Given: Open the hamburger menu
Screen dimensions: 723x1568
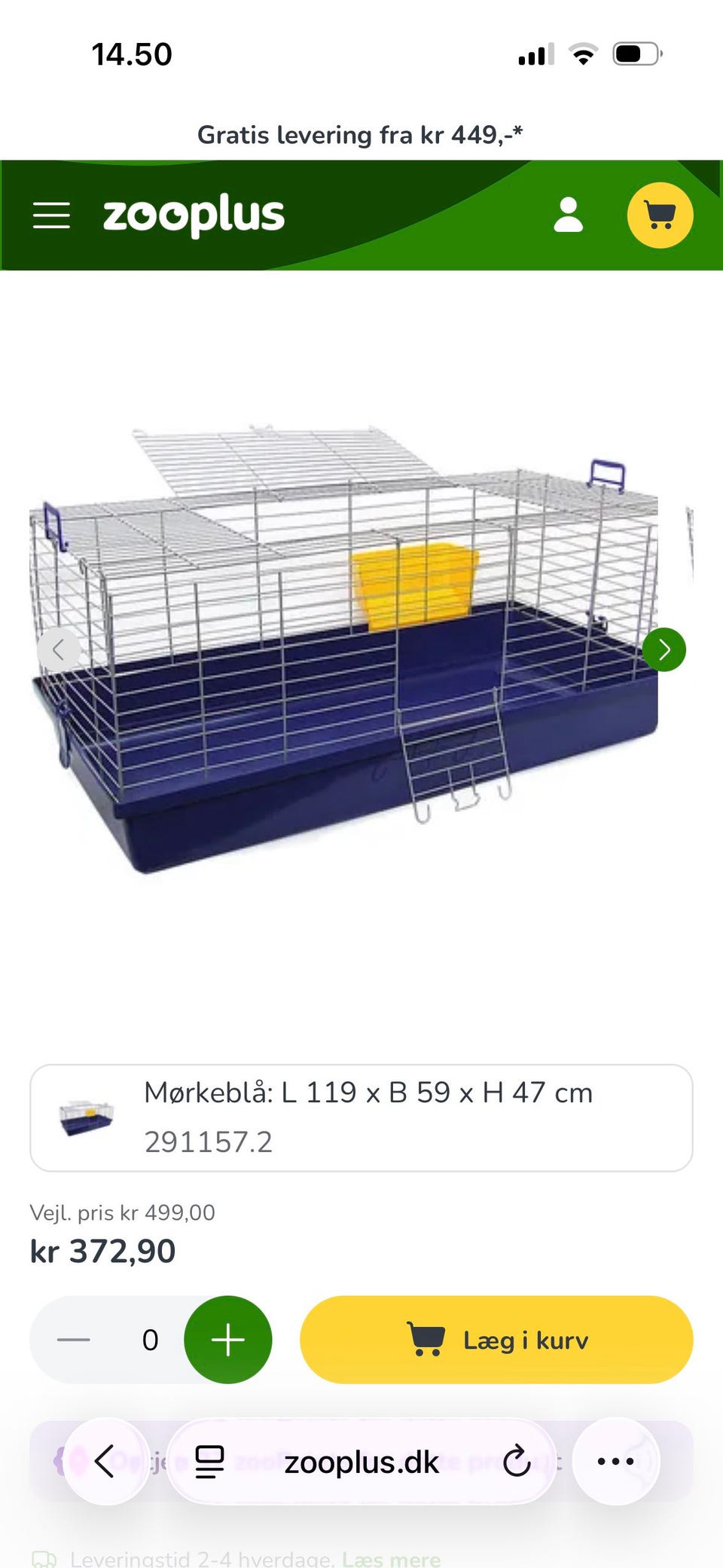Looking at the screenshot, I should coord(51,215).
